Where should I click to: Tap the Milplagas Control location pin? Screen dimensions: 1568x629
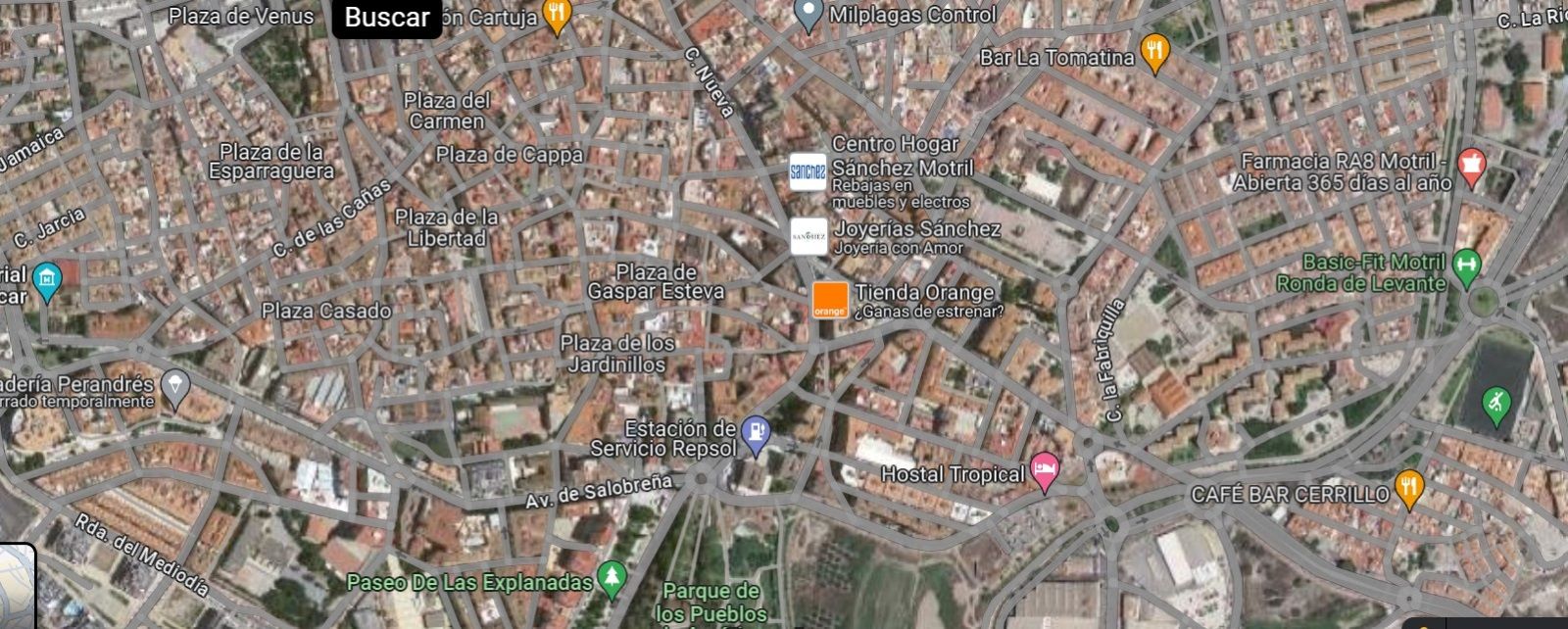(808, 15)
